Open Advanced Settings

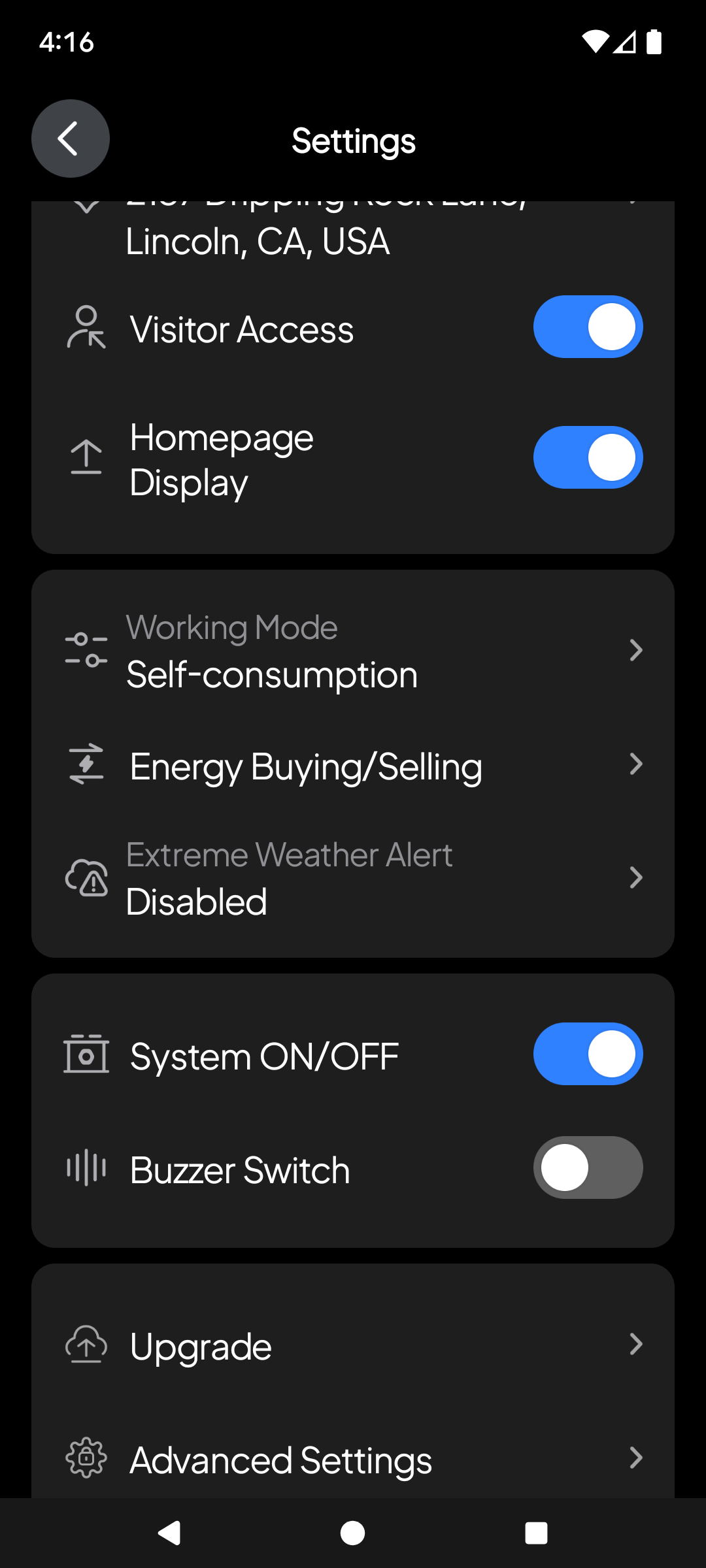(353, 1458)
